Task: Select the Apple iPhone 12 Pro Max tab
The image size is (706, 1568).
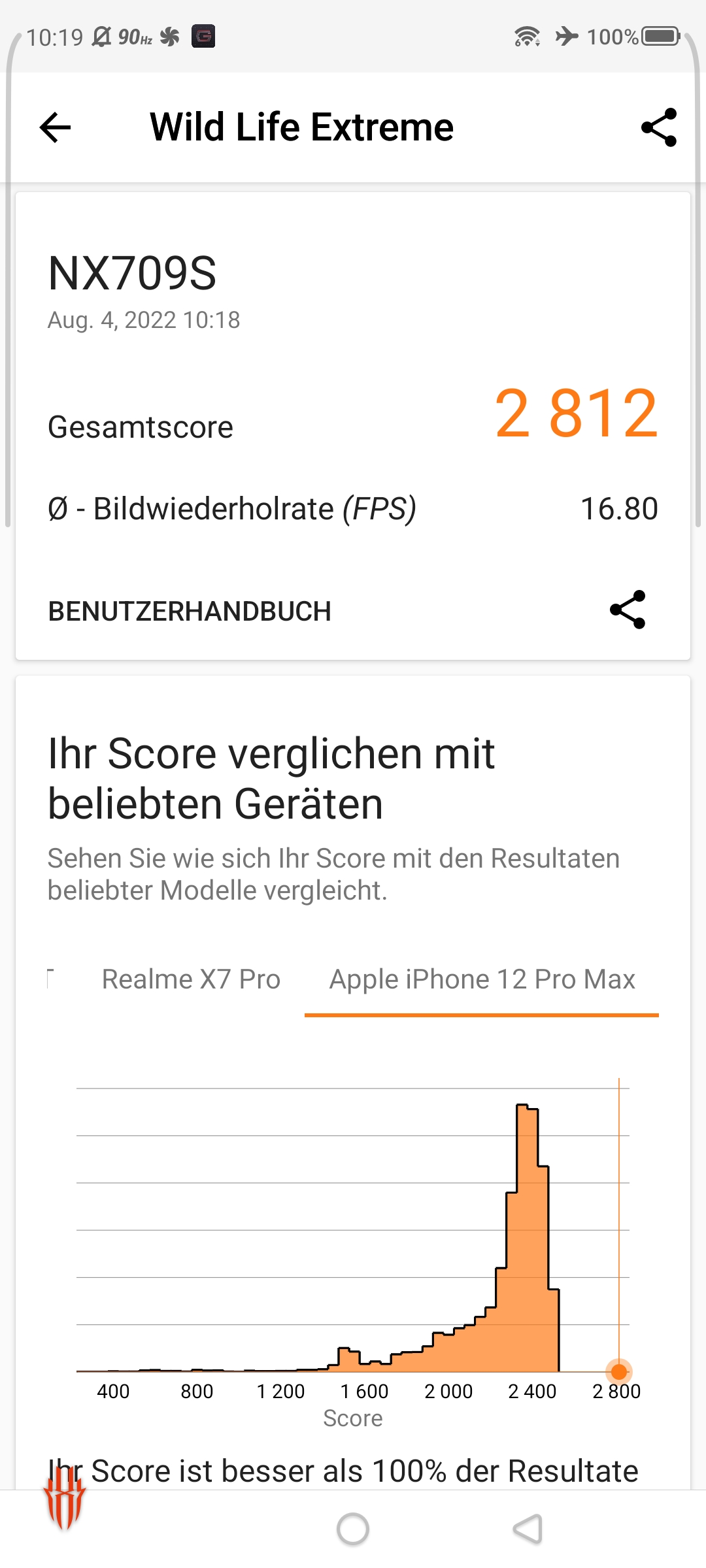Action: (x=482, y=979)
